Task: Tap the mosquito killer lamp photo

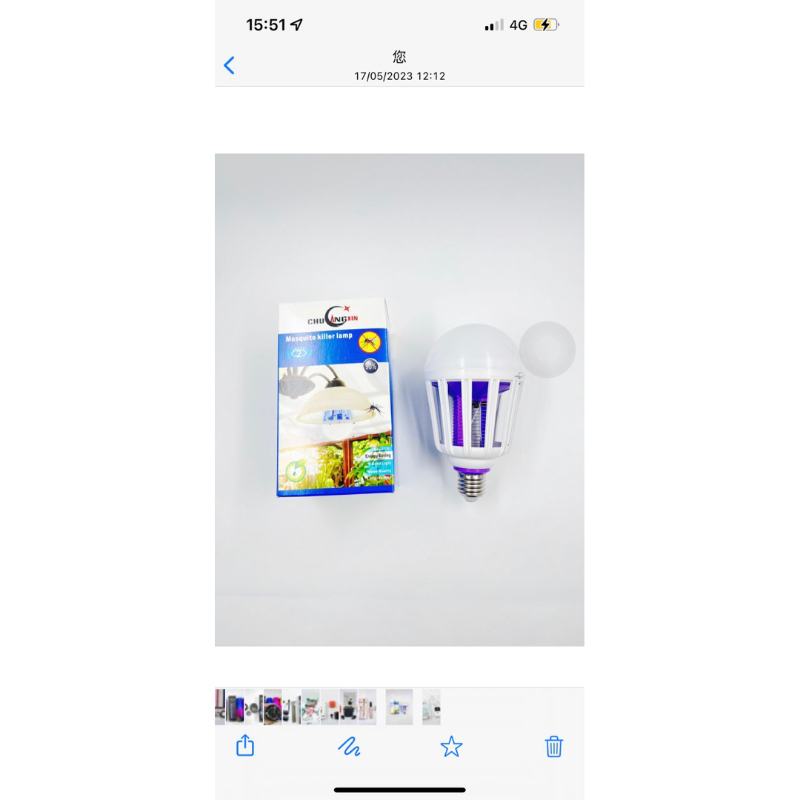Action: [399, 399]
